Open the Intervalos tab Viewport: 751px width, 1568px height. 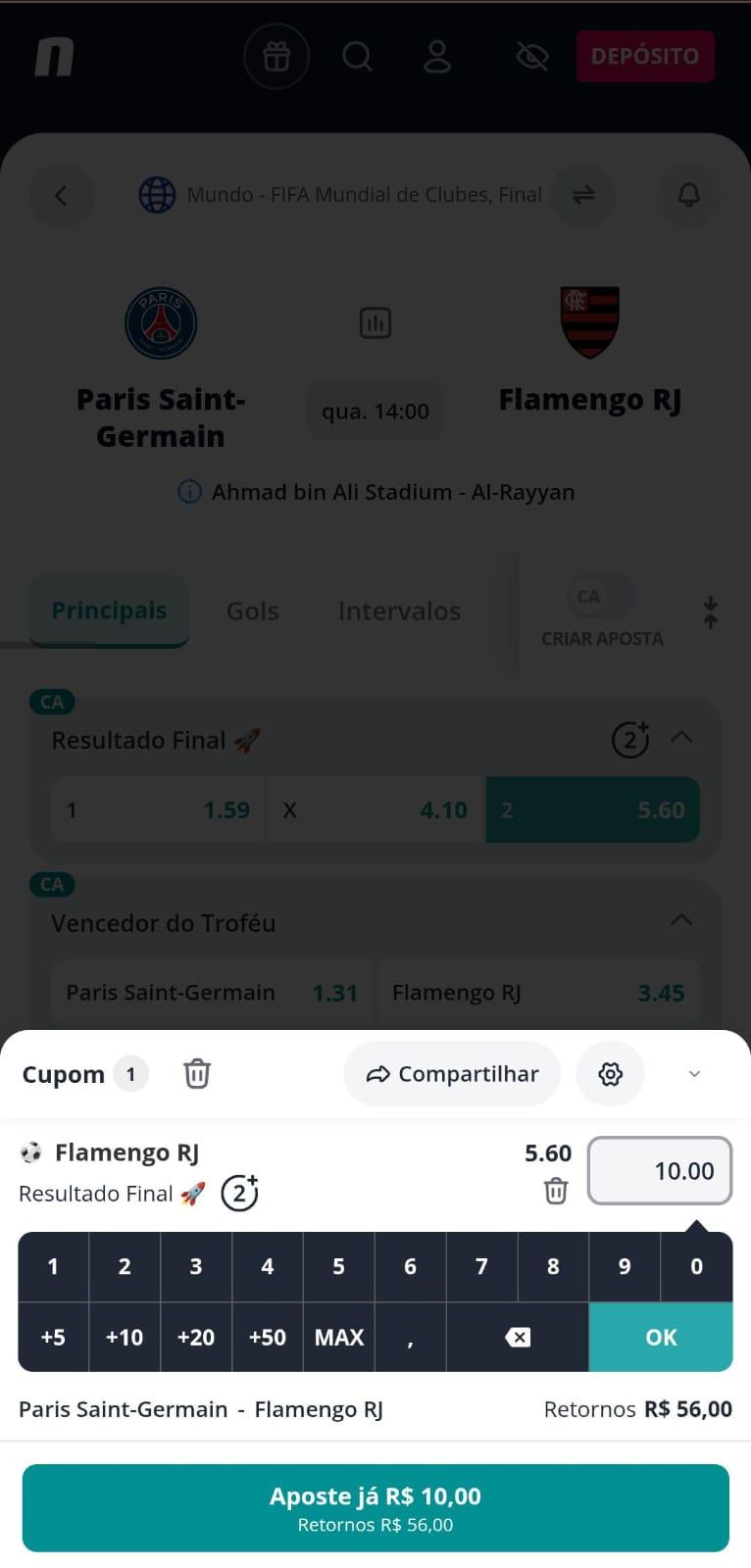399,611
